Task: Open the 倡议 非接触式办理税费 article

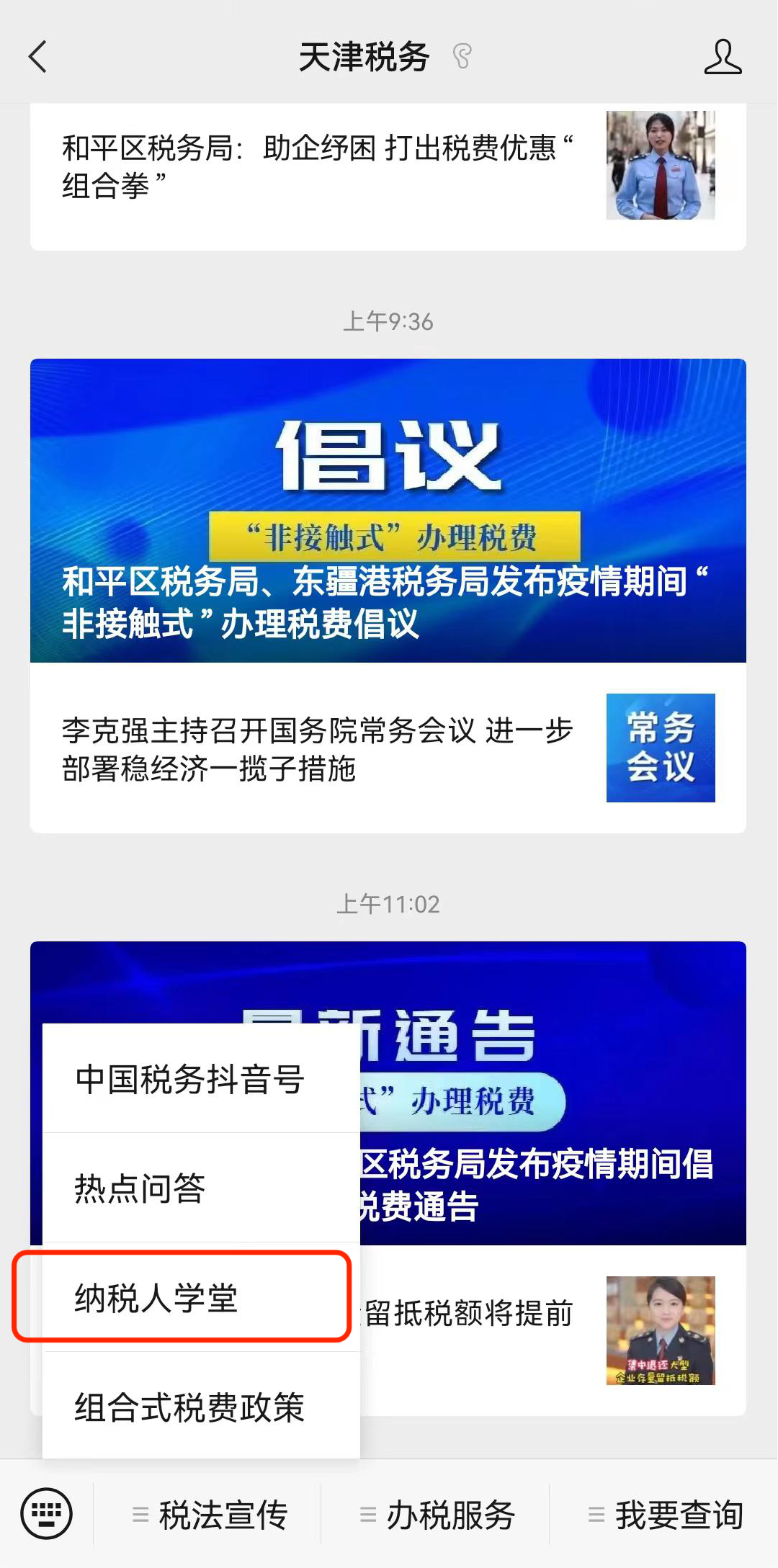Action: point(388,511)
